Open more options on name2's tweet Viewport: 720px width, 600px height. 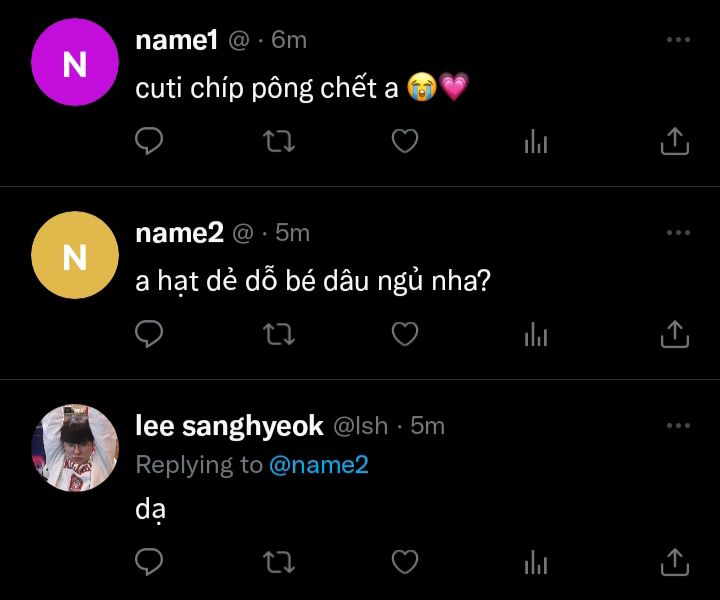(678, 233)
